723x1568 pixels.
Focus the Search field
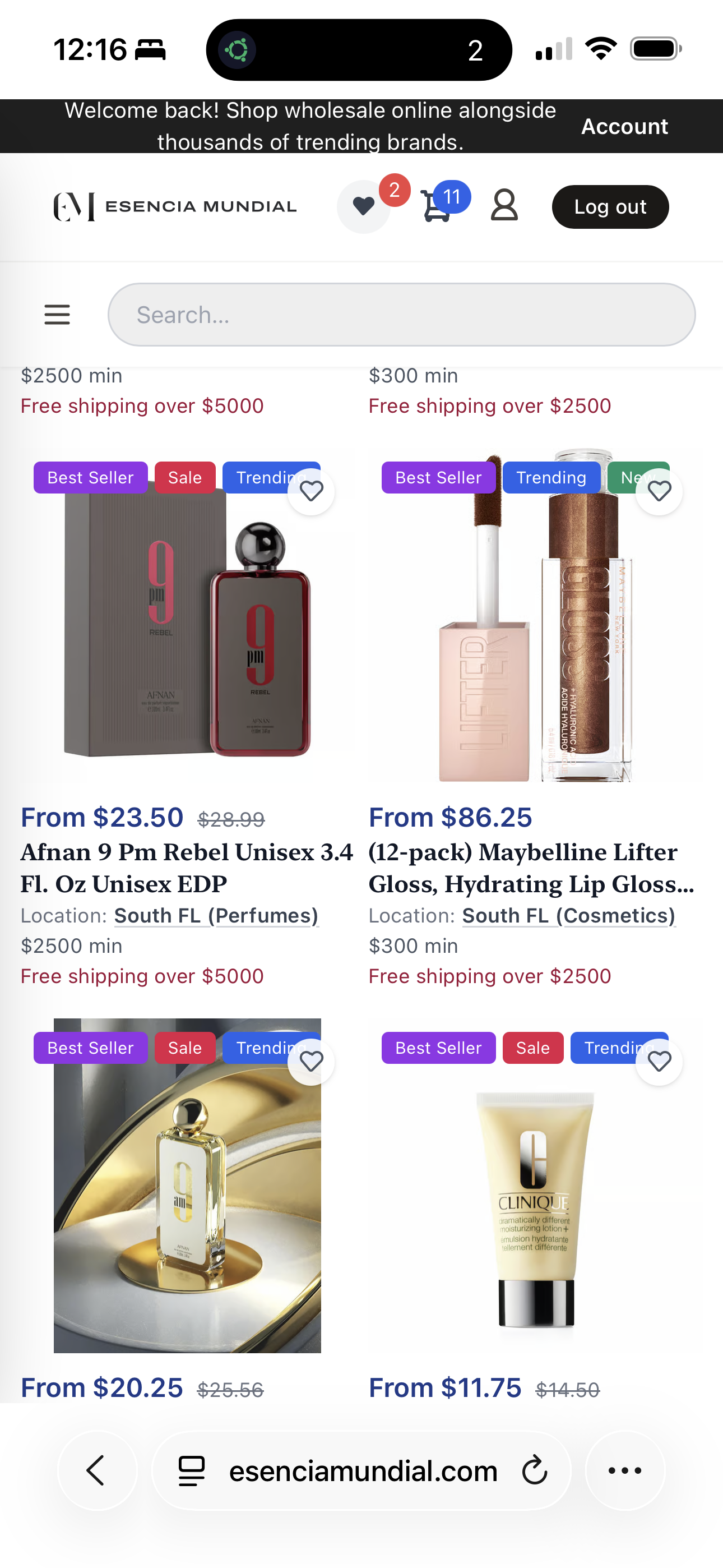tap(402, 315)
